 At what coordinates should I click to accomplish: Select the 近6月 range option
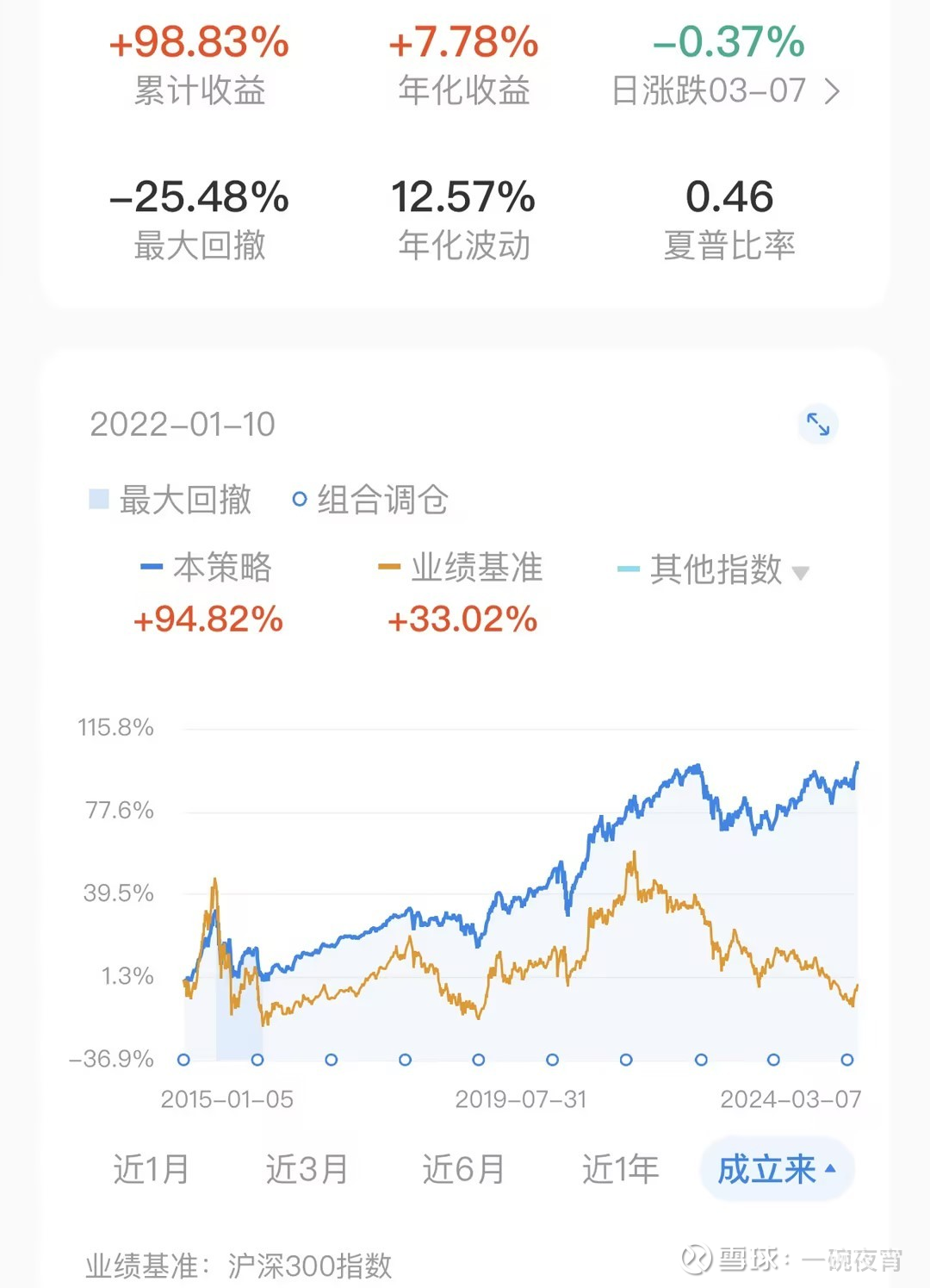pyautogui.click(x=463, y=1169)
